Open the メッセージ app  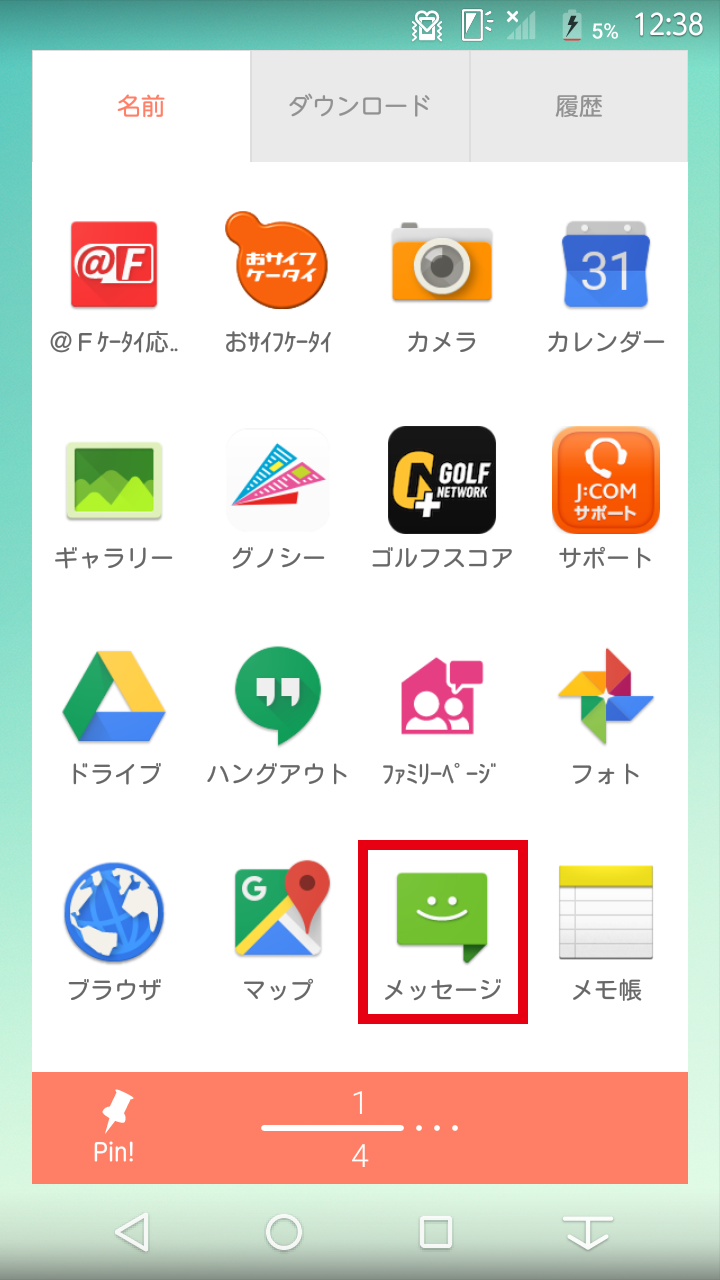442,930
